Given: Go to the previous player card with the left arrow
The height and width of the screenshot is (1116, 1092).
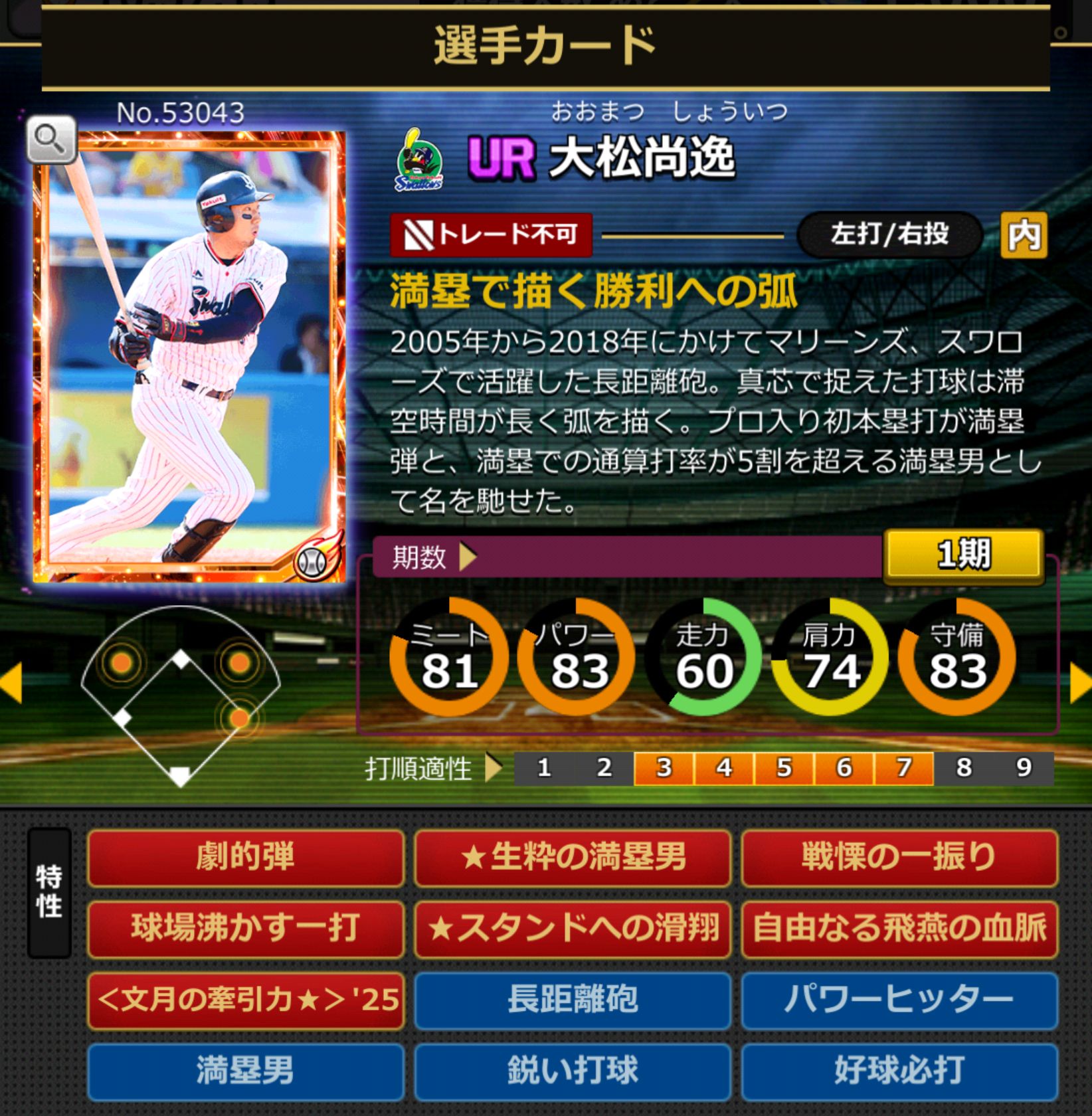Looking at the screenshot, I should 11,683.
